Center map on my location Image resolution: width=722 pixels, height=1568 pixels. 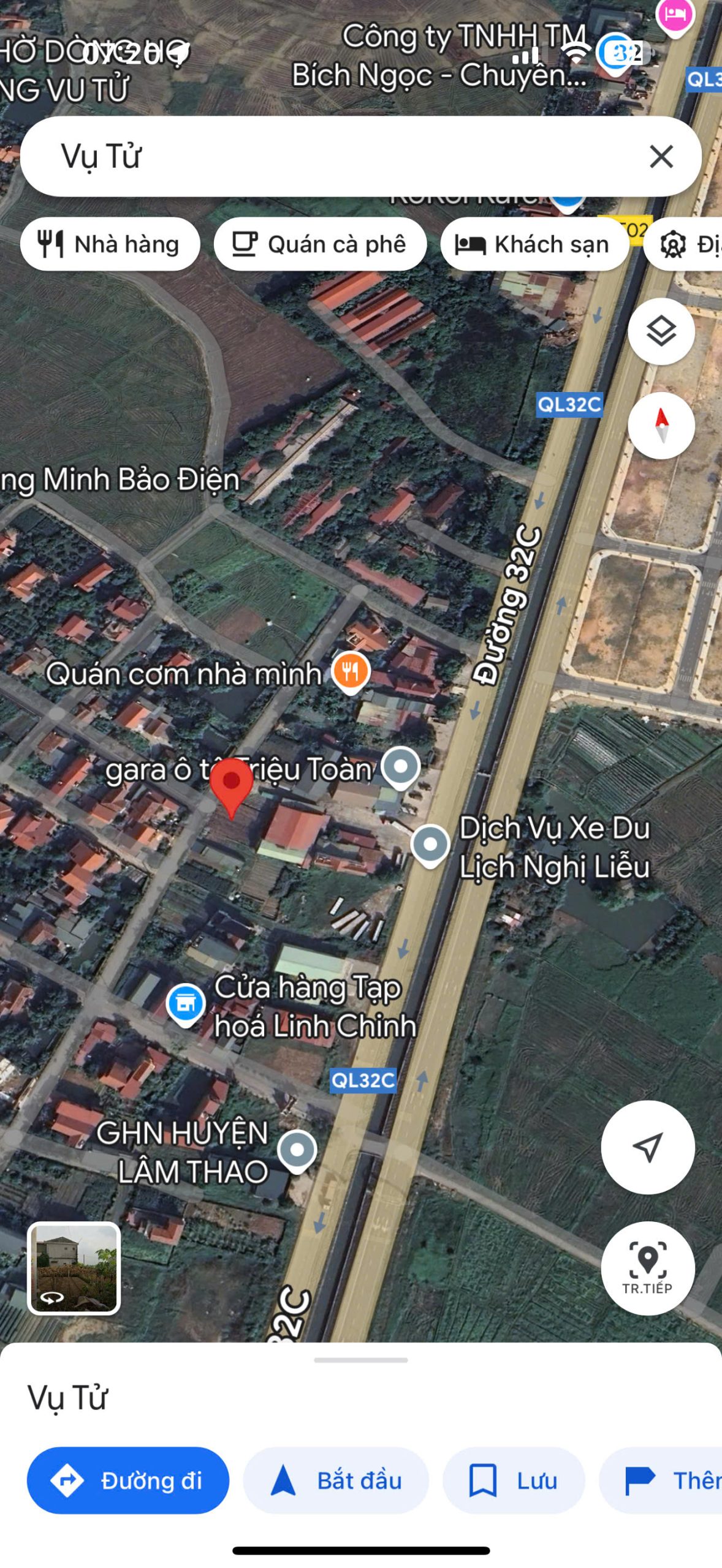click(x=648, y=1147)
